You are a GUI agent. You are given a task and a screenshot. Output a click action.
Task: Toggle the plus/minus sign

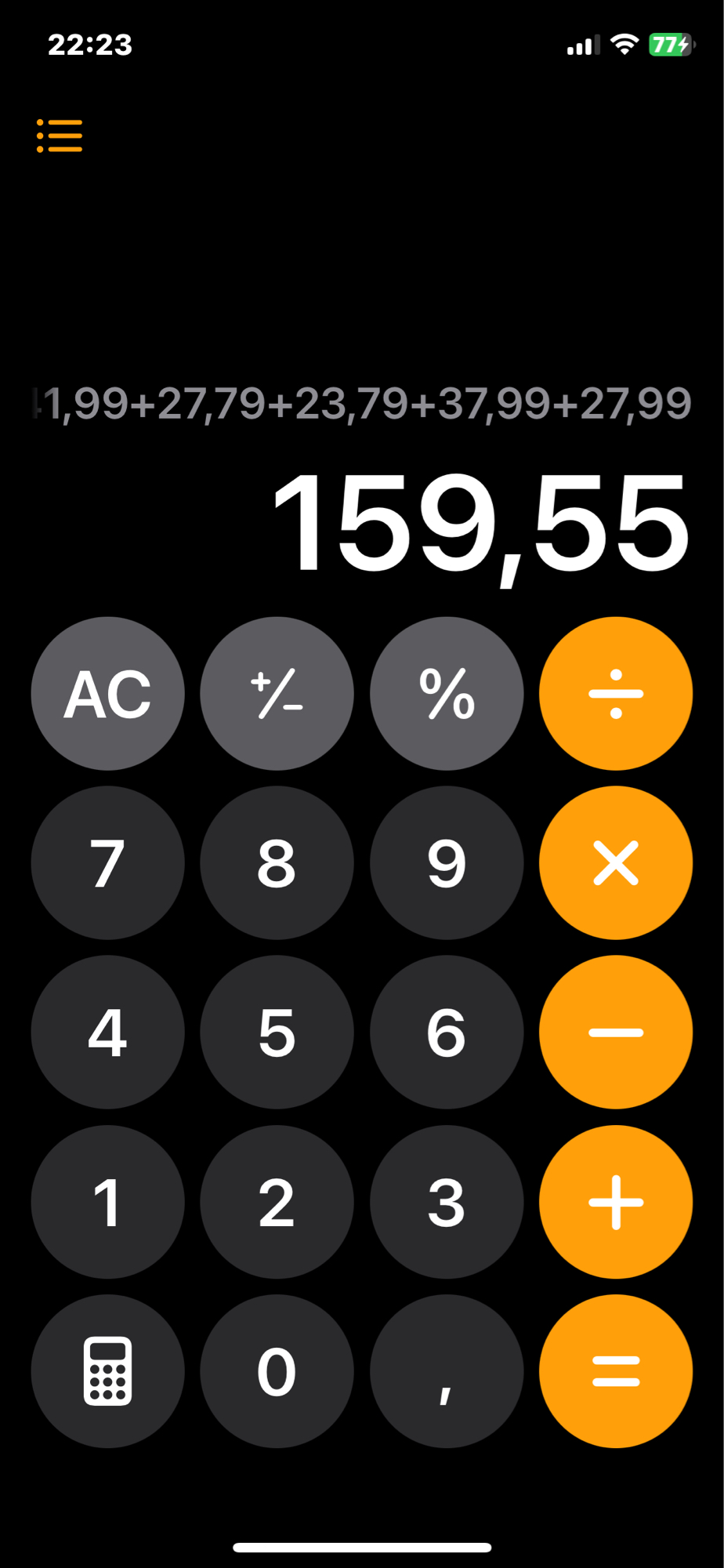click(277, 694)
